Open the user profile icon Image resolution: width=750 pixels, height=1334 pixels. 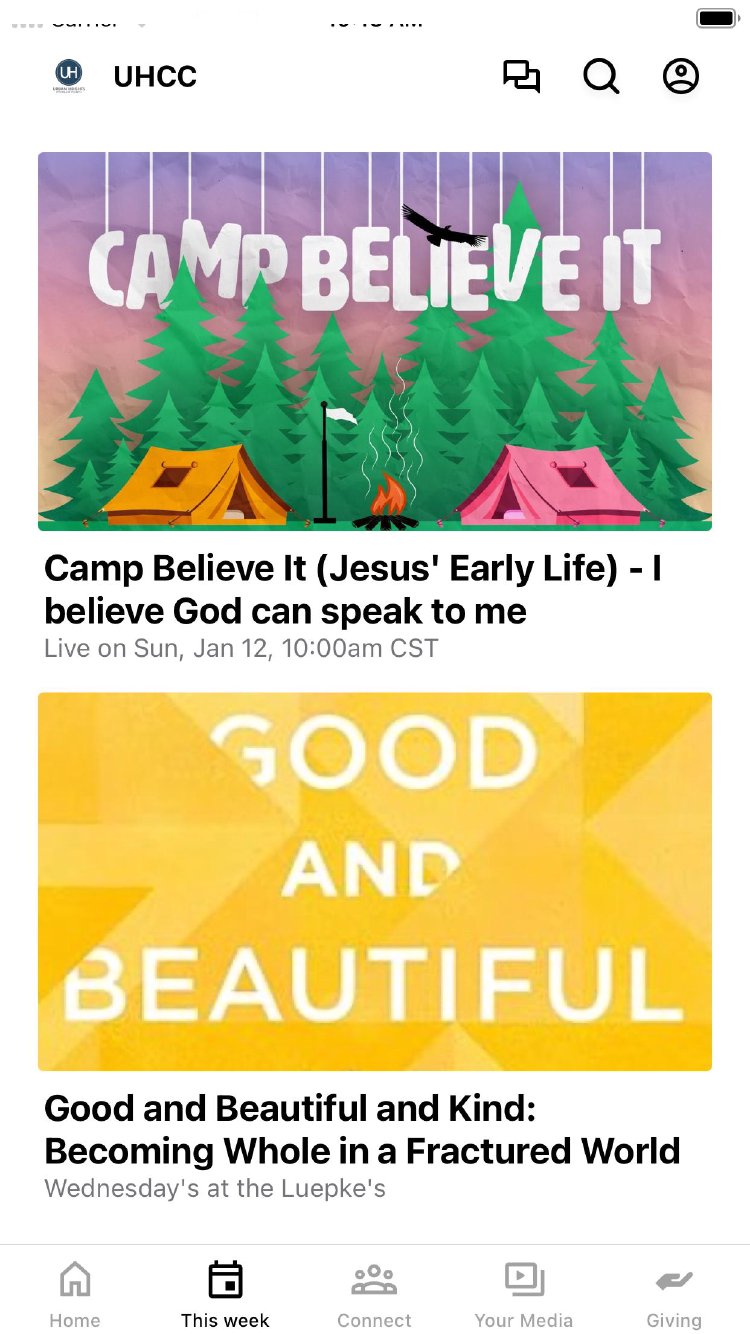tap(681, 77)
